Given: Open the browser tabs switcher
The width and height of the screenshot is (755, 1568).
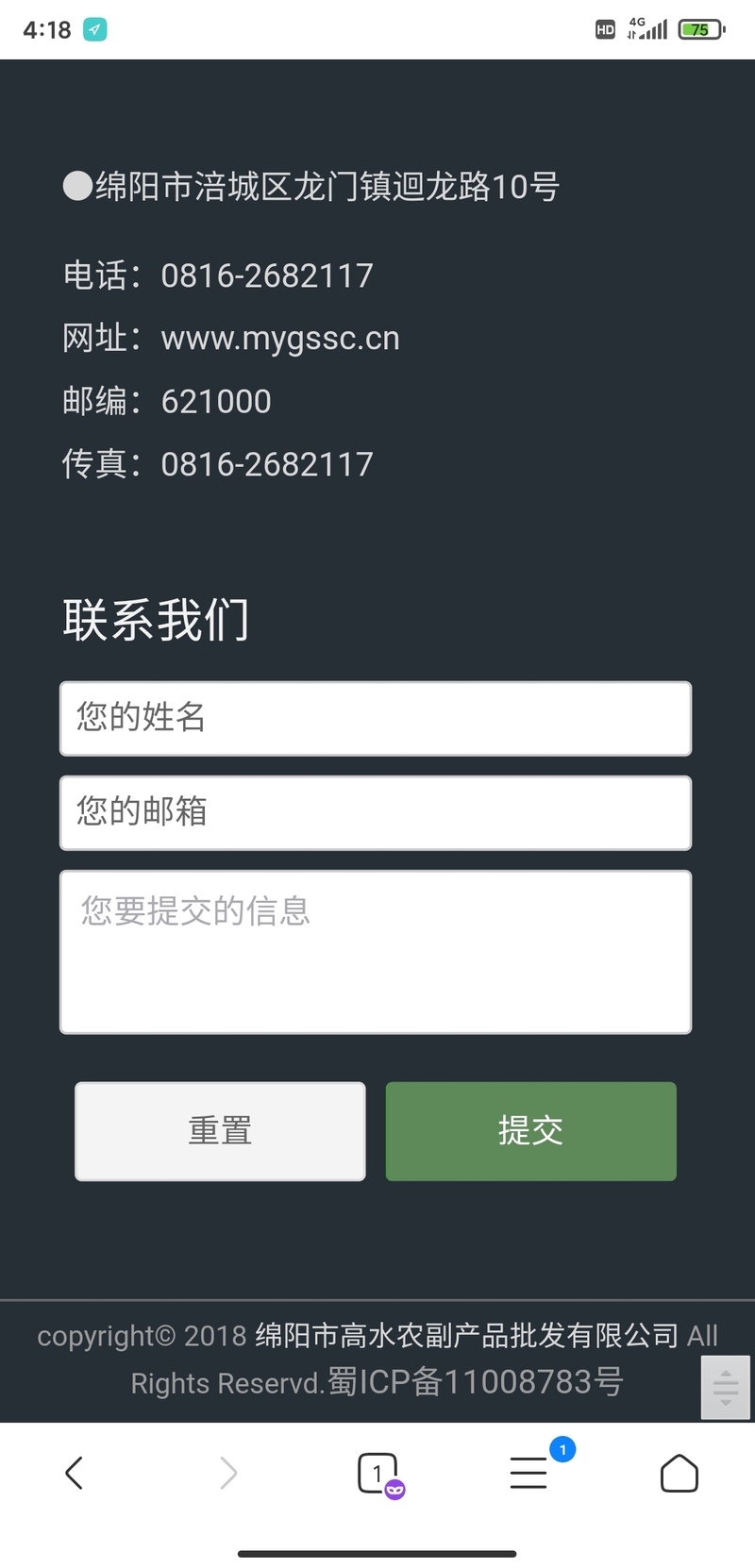Looking at the screenshot, I should pos(379,1474).
